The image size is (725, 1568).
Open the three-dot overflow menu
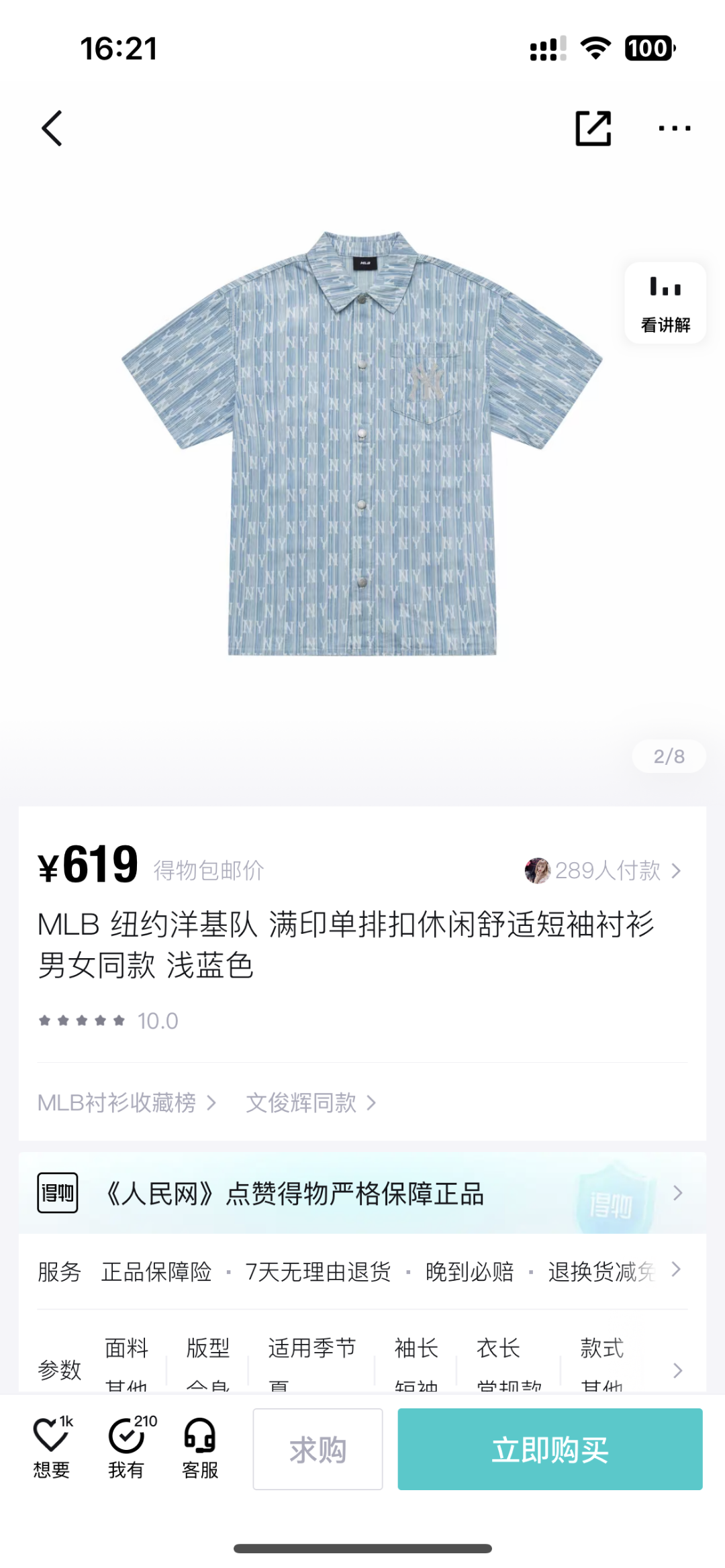pyautogui.click(x=674, y=128)
